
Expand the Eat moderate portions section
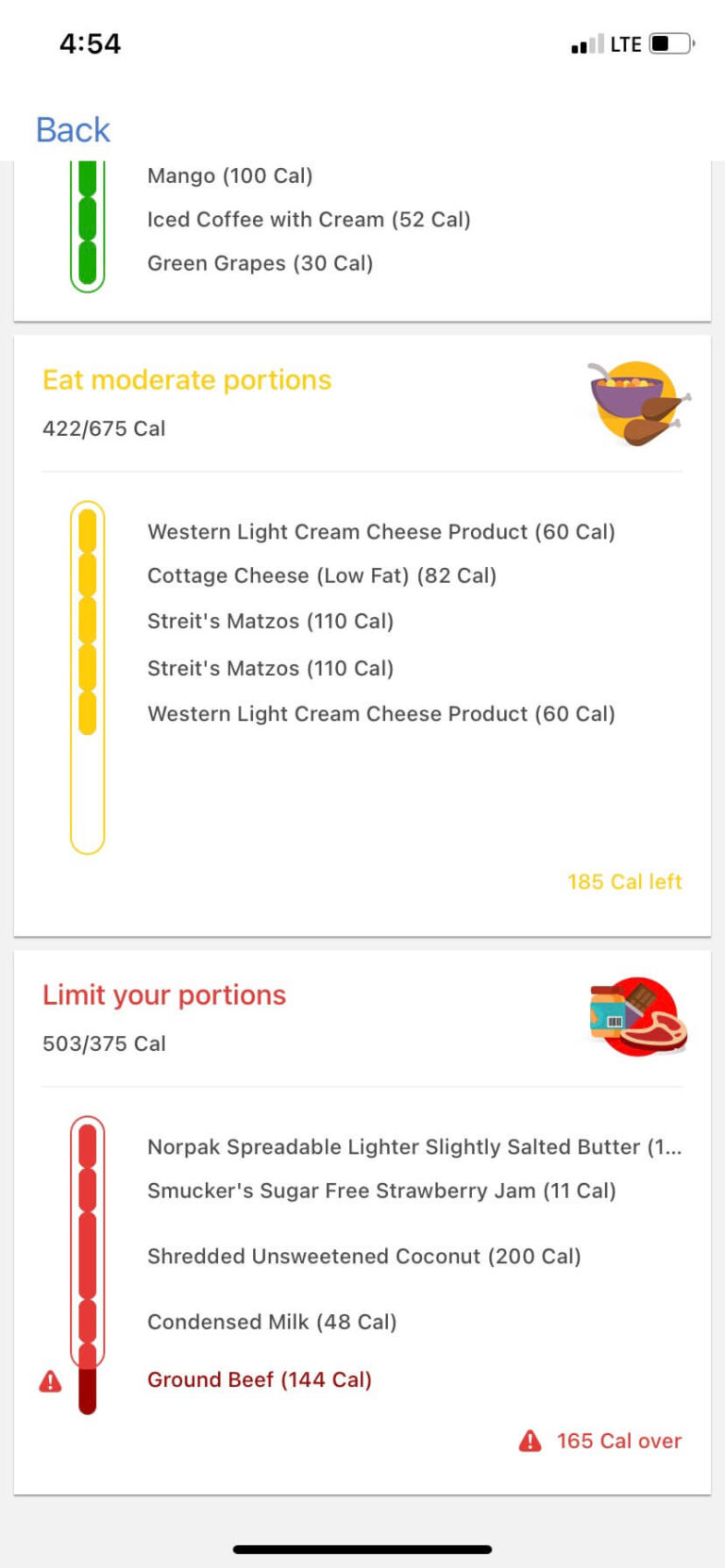186,380
